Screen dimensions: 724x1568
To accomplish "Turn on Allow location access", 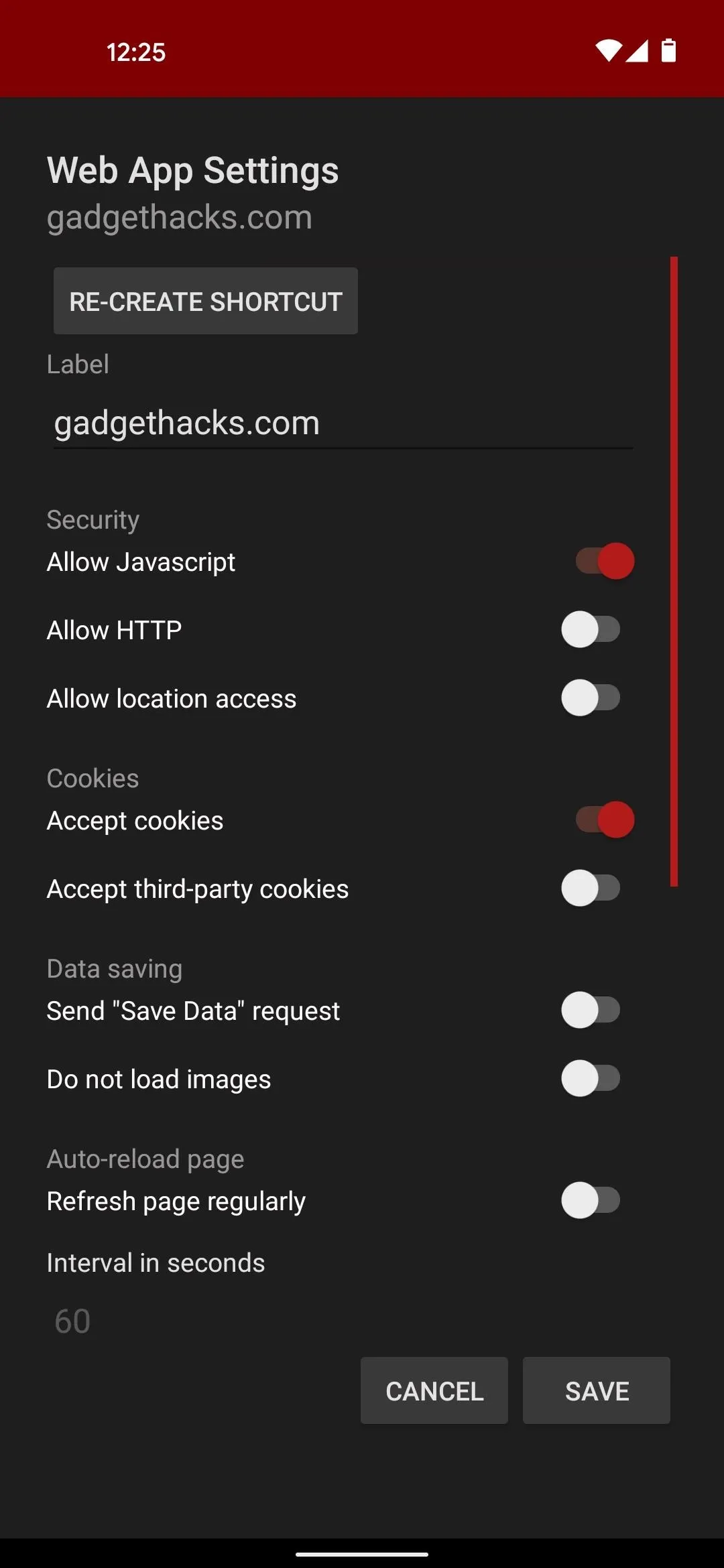I will [x=591, y=698].
